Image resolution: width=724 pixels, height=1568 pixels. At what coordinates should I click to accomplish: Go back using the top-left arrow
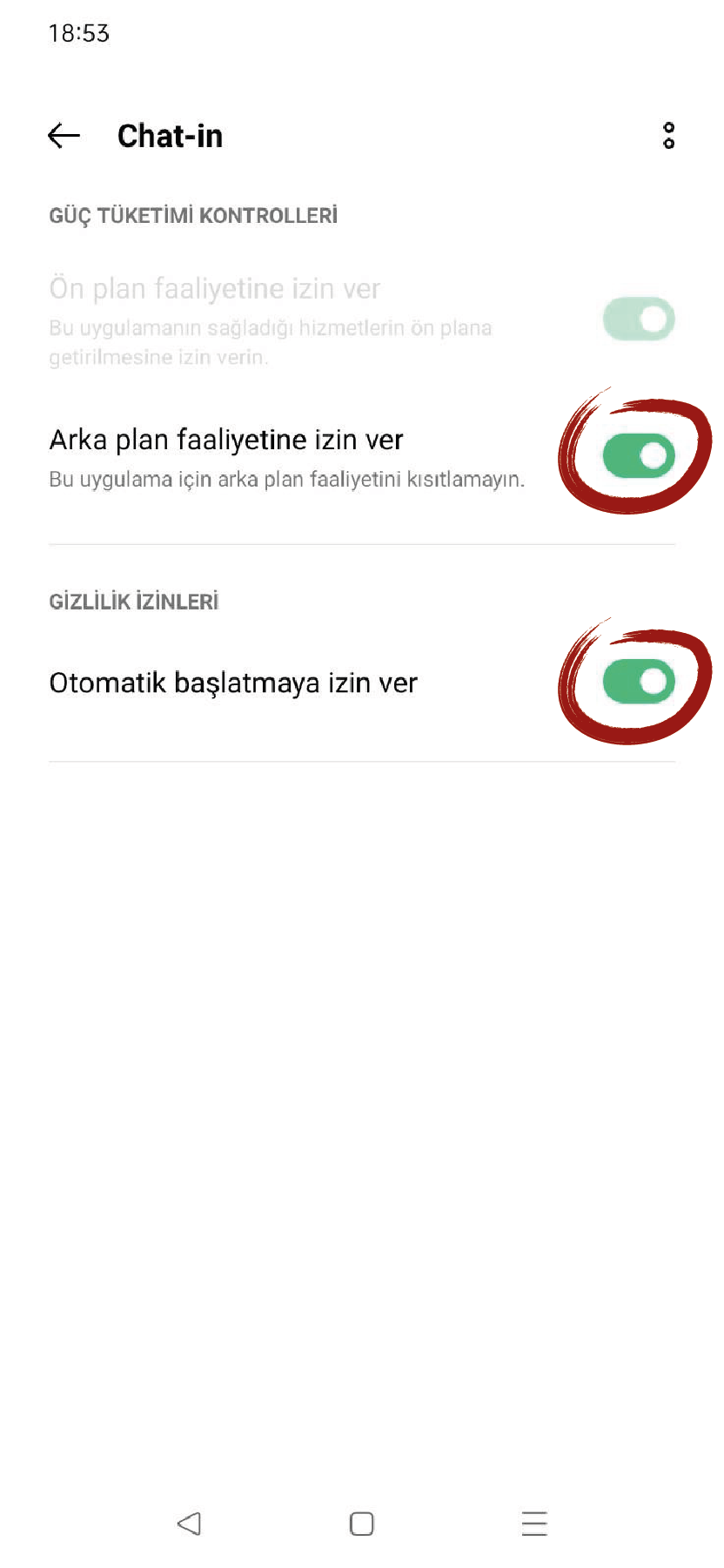(64, 136)
